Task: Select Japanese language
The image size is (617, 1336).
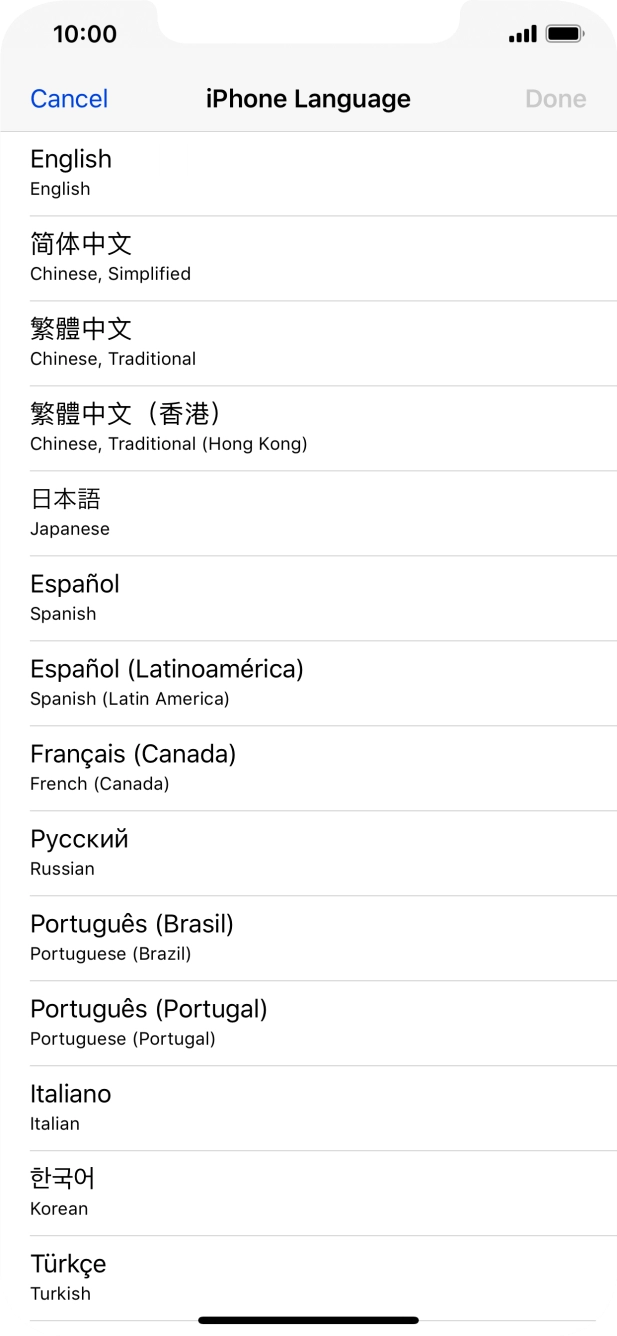Action: click(308, 513)
